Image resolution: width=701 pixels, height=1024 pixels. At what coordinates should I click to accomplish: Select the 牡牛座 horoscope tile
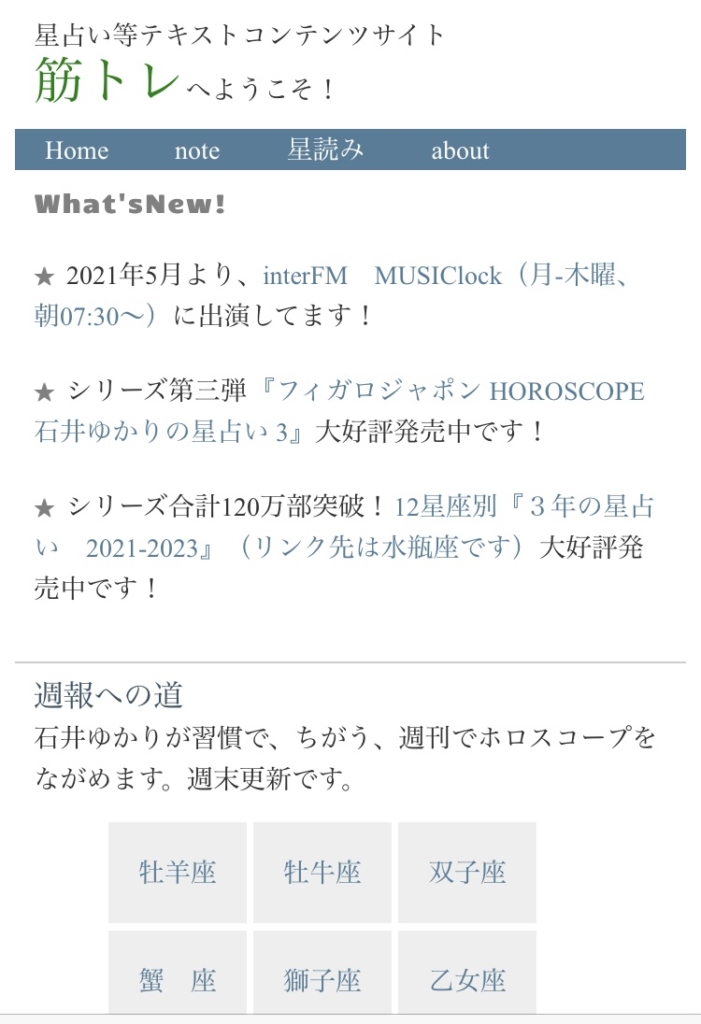322,872
